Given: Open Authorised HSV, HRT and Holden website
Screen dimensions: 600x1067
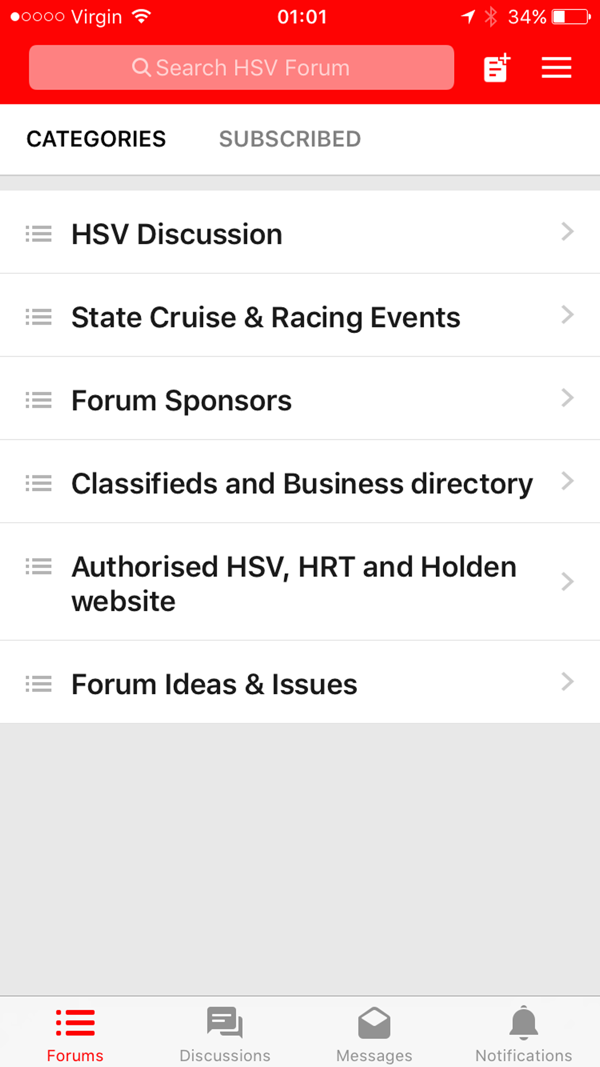Looking at the screenshot, I should click(x=300, y=582).
